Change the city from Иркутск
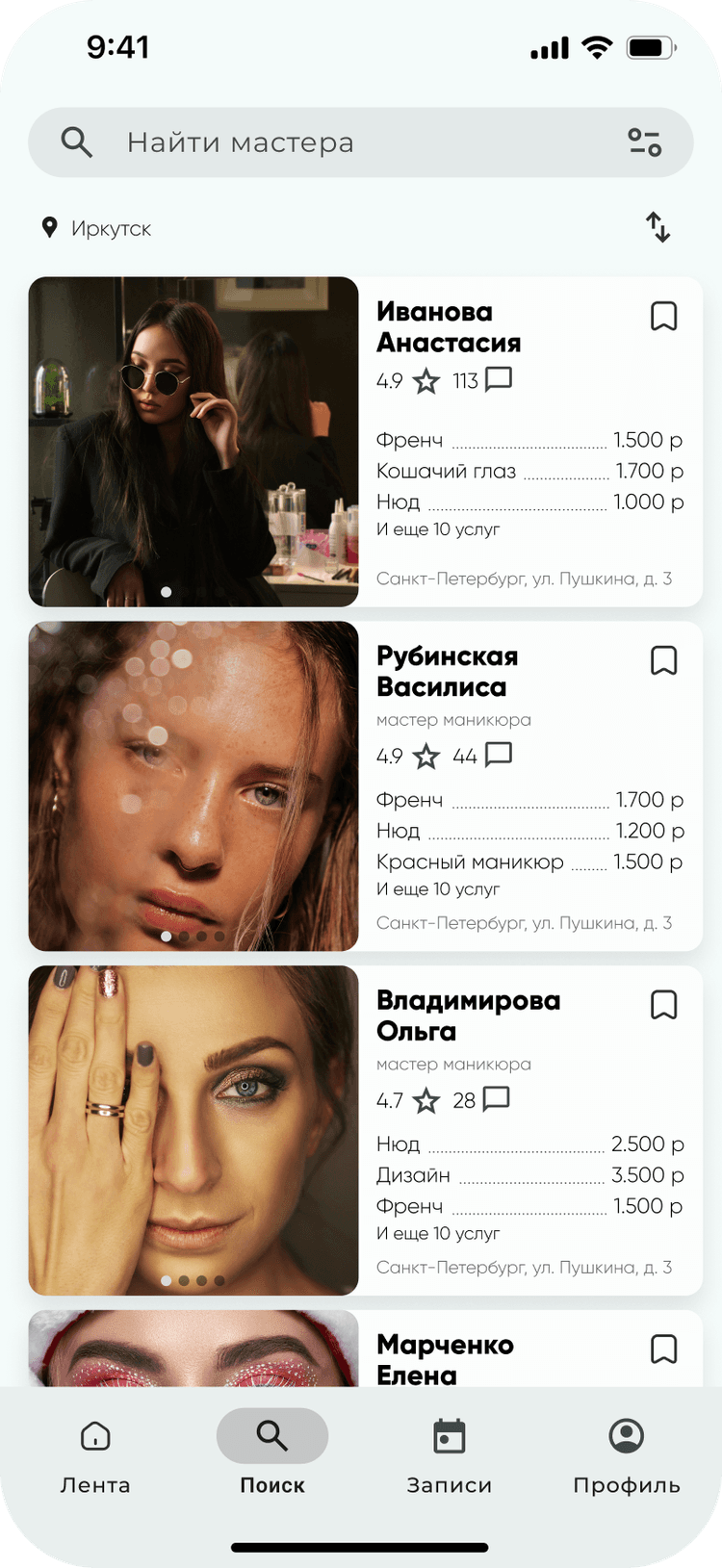Screen dimensions: 722x1568 [x=97, y=228]
